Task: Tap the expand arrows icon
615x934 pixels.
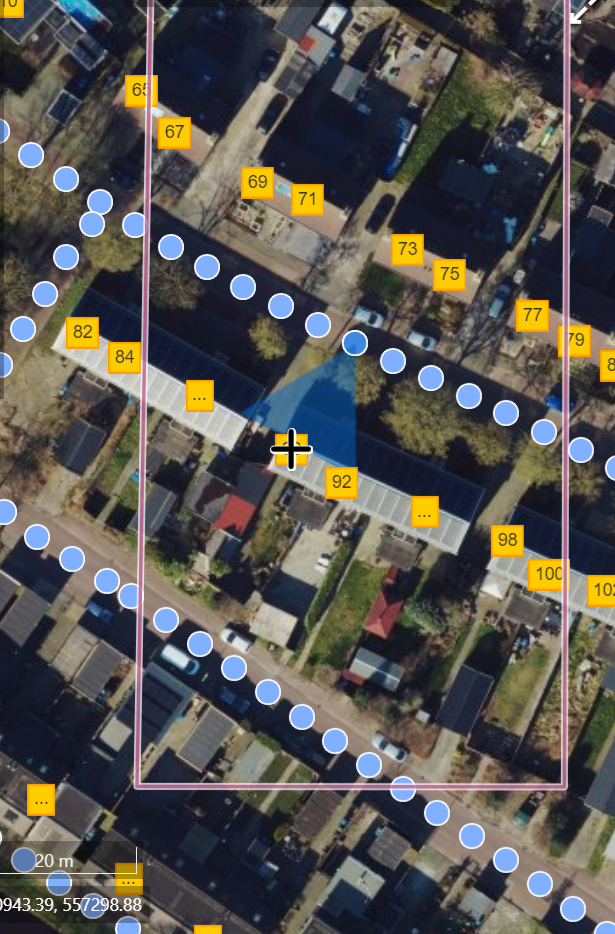Action: click(x=584, y=11)
